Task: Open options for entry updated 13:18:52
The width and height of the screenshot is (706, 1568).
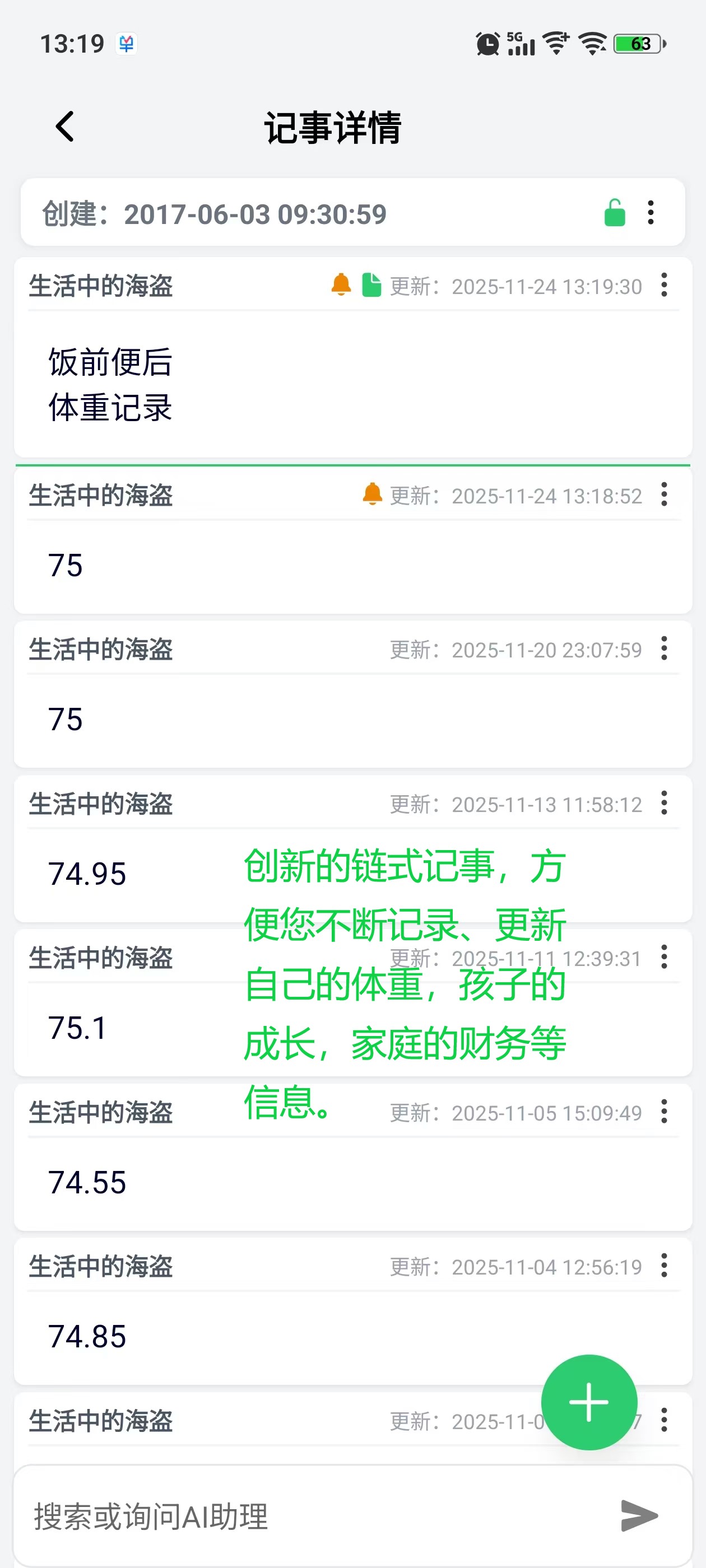Action: [x=664, y=494]
